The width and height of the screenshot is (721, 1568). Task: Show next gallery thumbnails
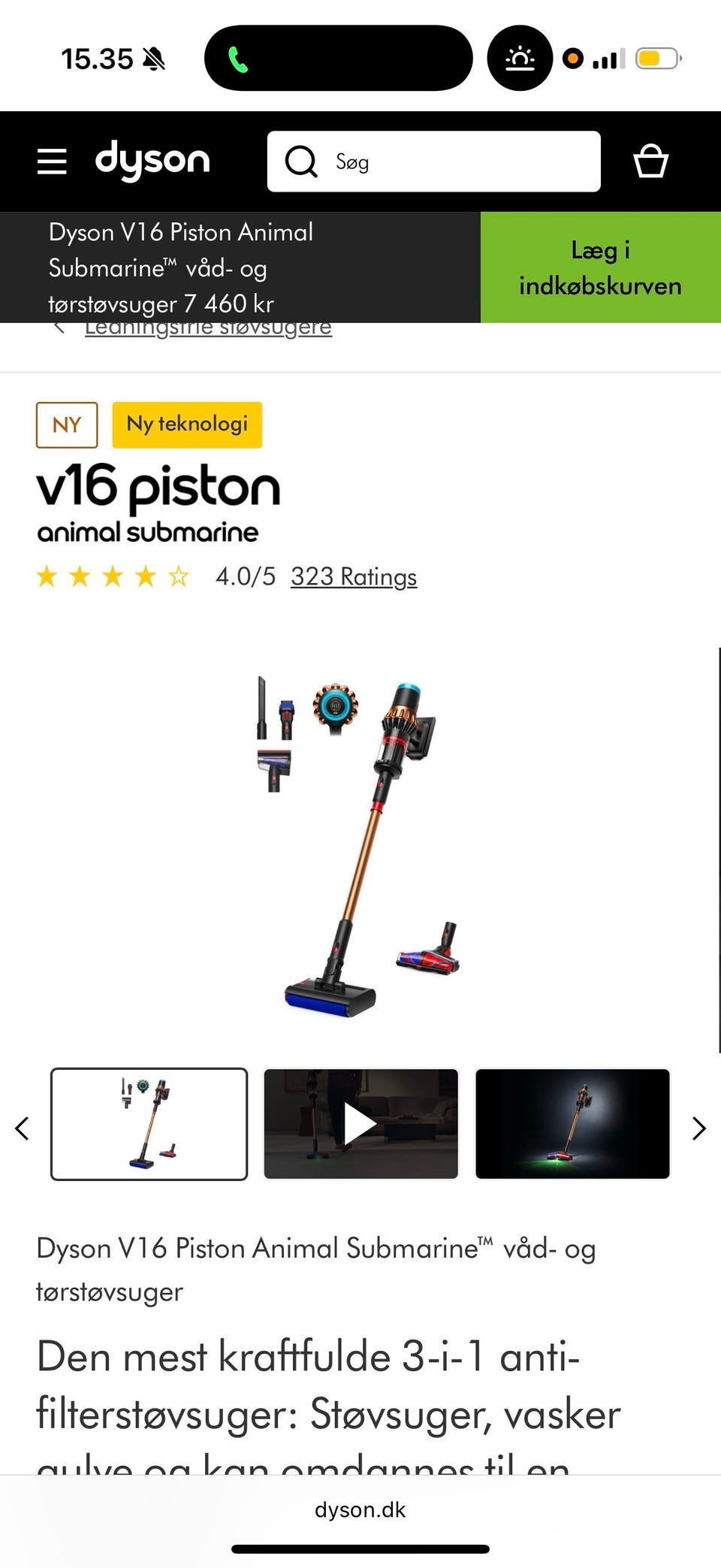click(x=698, y=1128)
